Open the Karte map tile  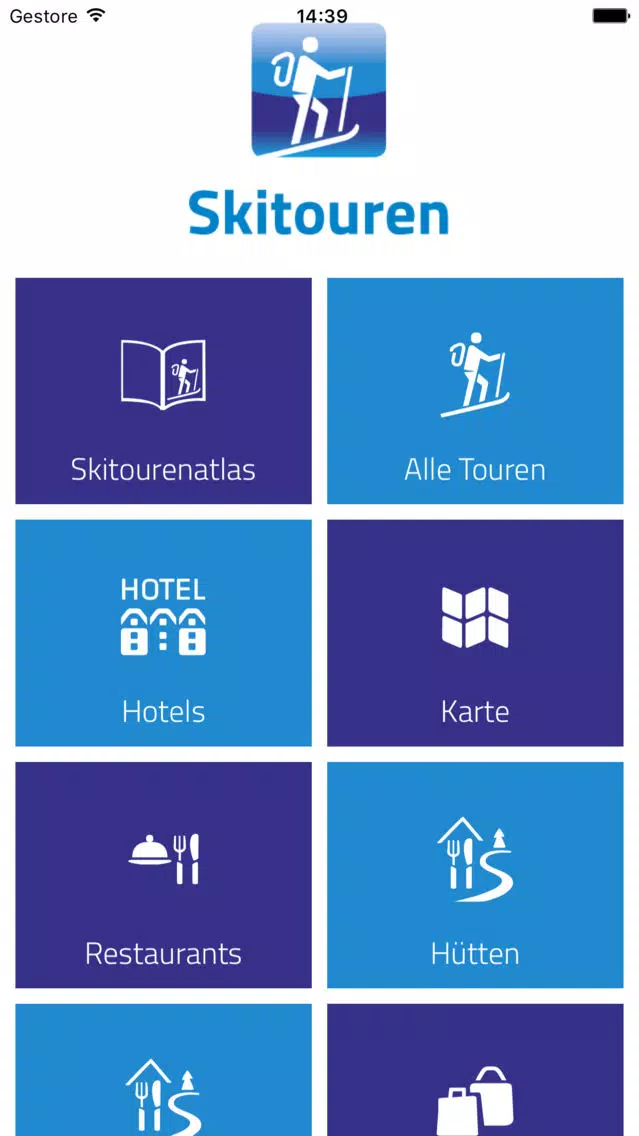(475, 632)
